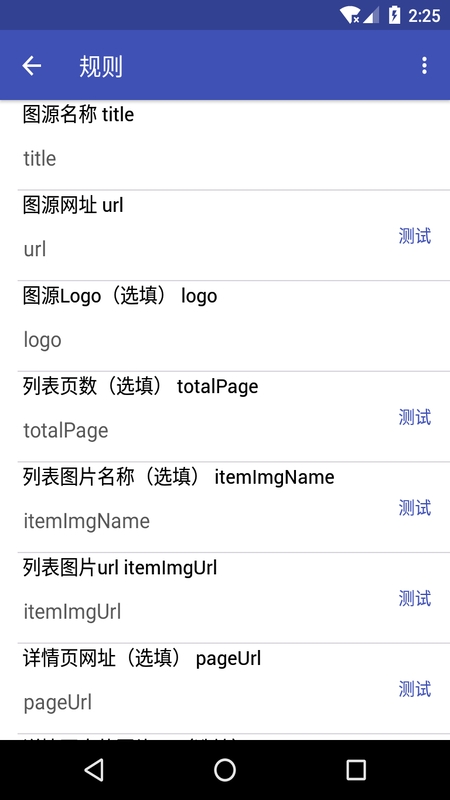Enter the itemImgName field
The width and height of the screenshot is (450, 800).
[202, 521]
